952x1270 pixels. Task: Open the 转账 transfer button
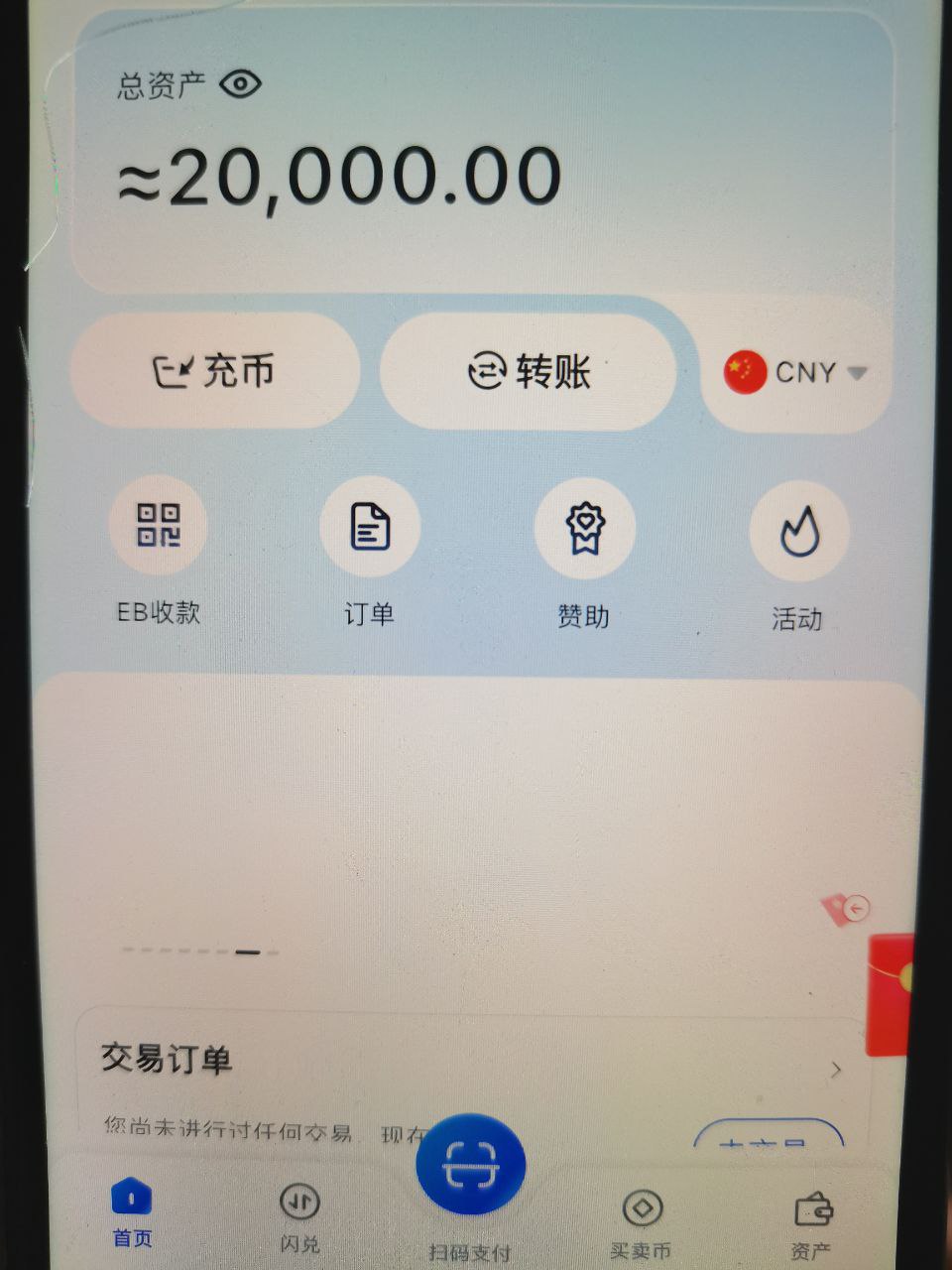(x=529, y=372)
